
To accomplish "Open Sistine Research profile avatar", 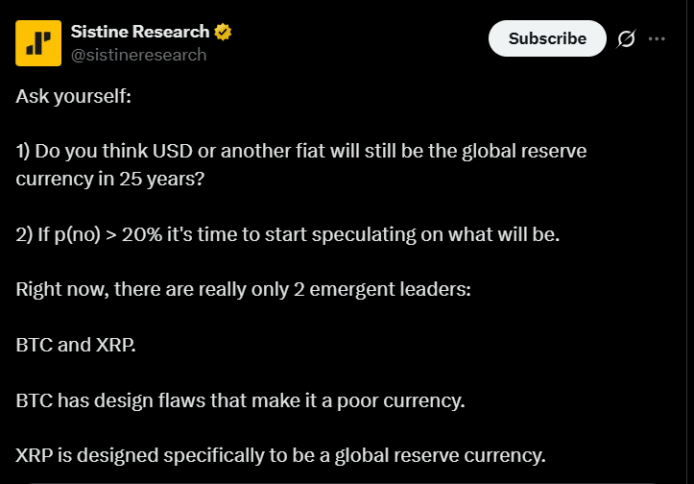I will [38, 42].
